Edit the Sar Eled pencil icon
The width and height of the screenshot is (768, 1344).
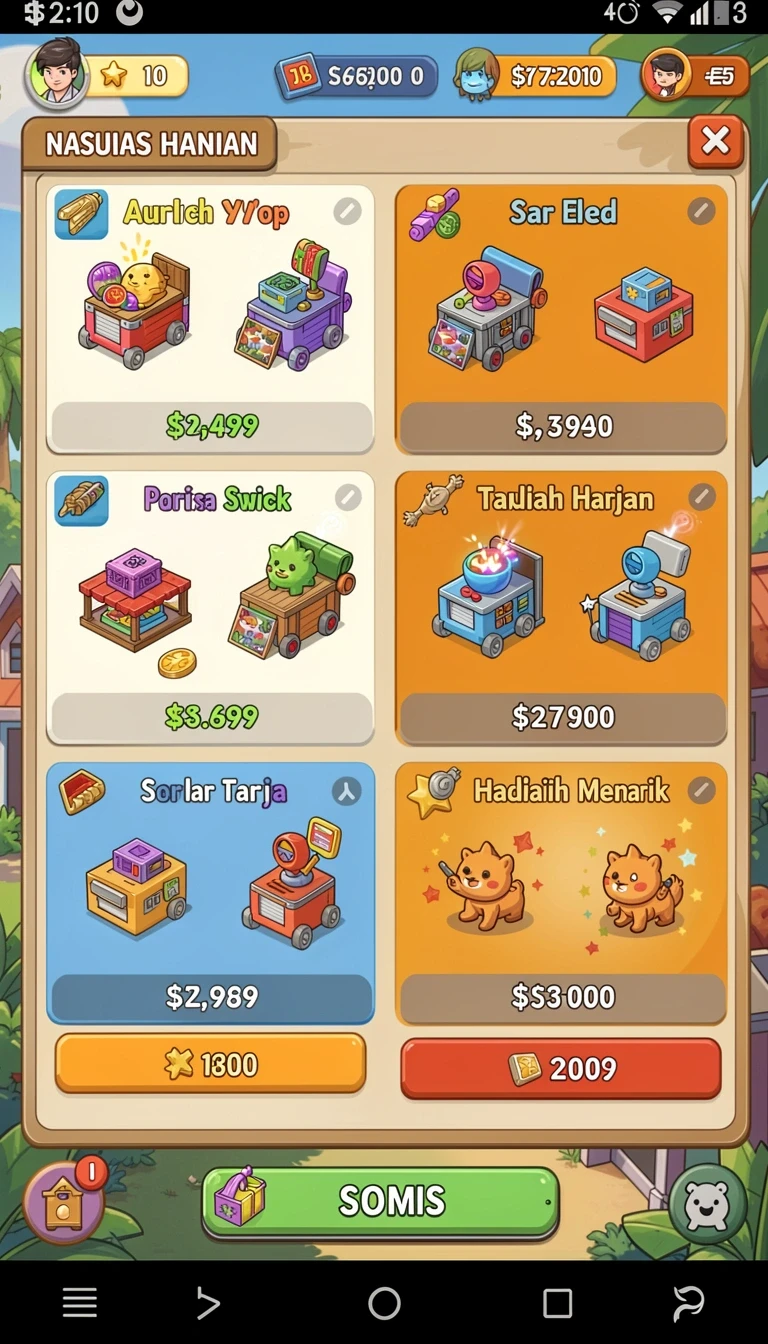[701, 211]
